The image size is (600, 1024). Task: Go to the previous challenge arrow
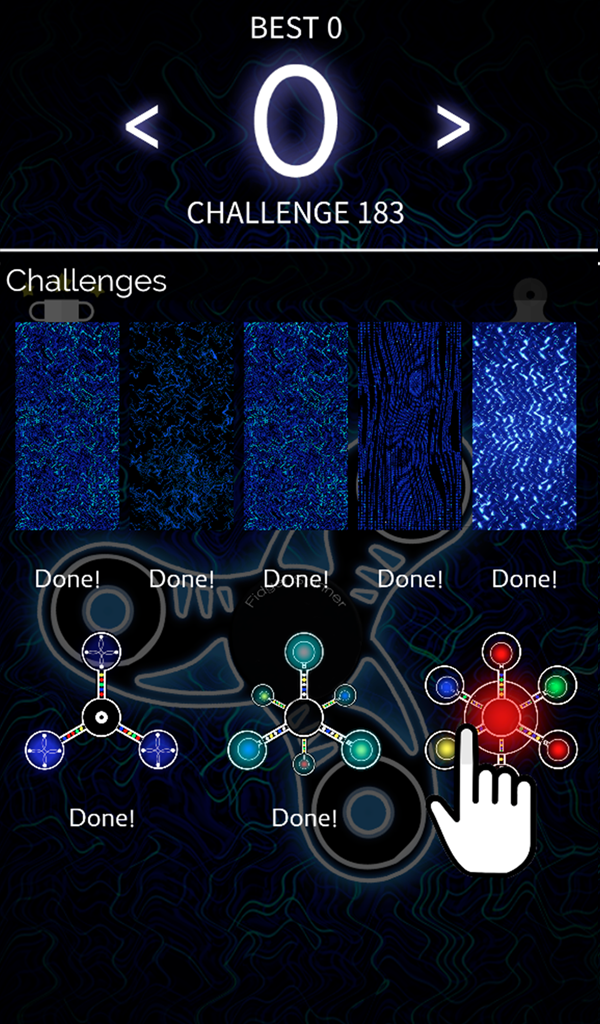142,127
